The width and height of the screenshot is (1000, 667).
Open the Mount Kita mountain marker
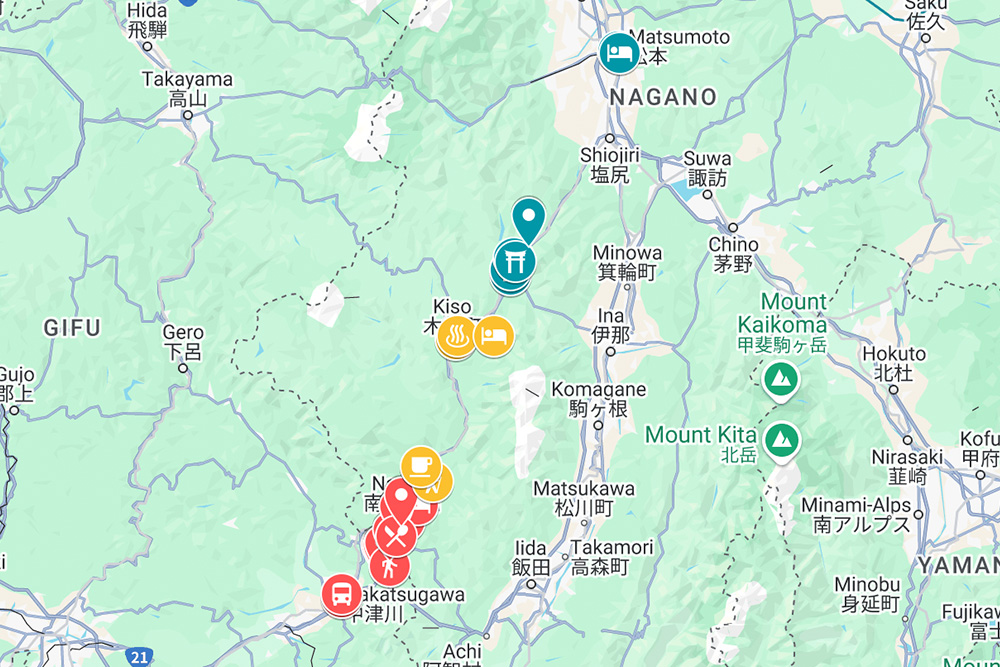779,438
